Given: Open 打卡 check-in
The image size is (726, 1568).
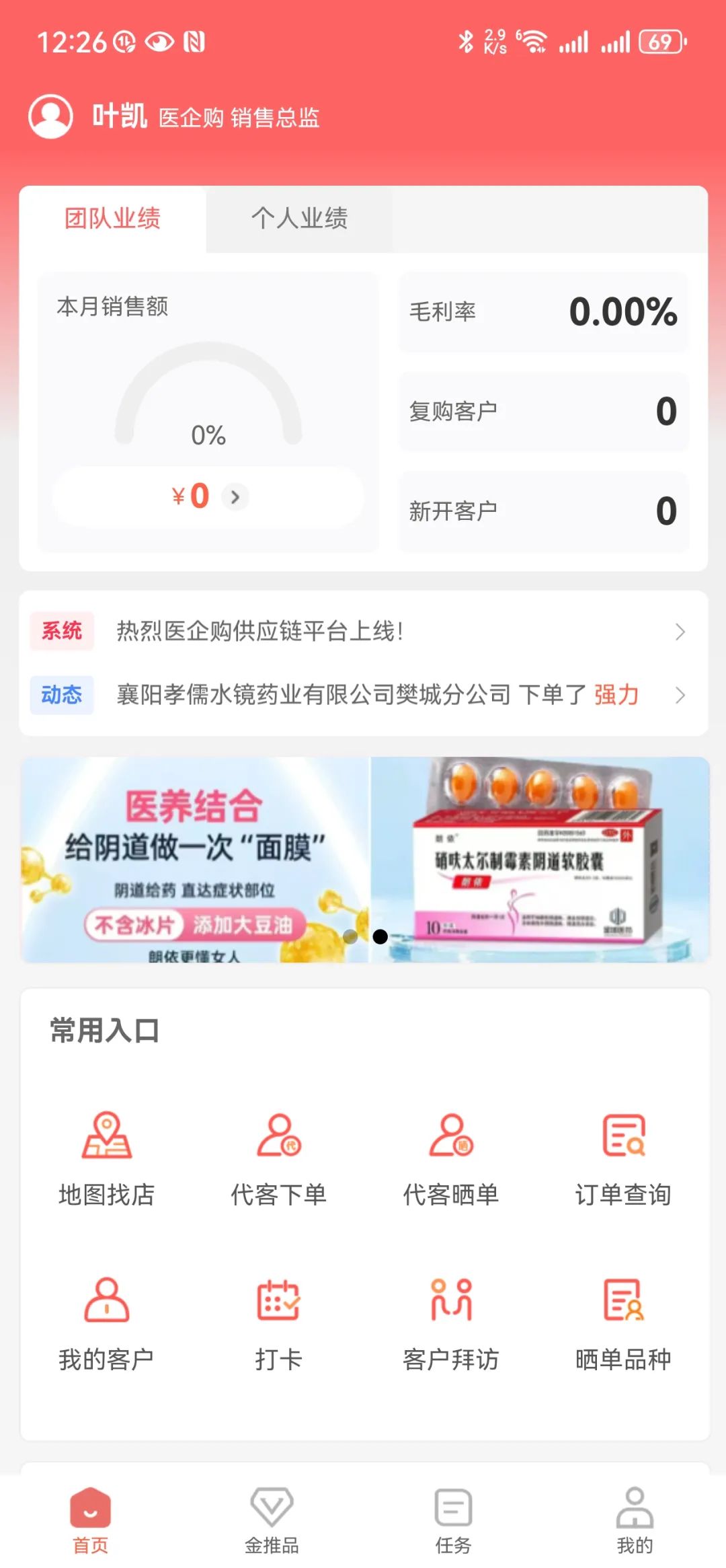Looking at the screenshot, I should 278,1323.
